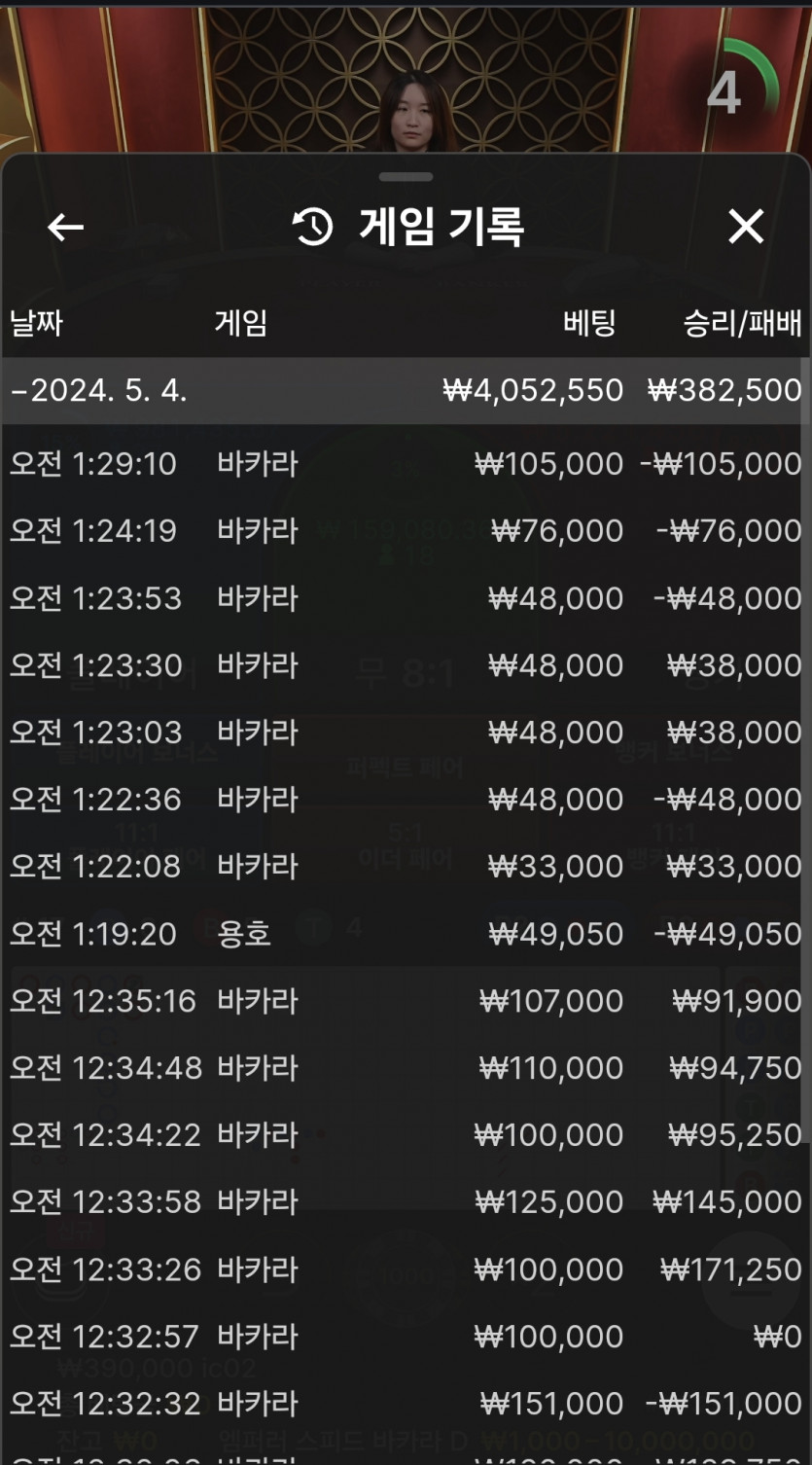The height and width of the screenshot is (1465, 812).
Task: Open the 오전 12:33:58 바카라 record
Action: click(x=406, y=1202)
